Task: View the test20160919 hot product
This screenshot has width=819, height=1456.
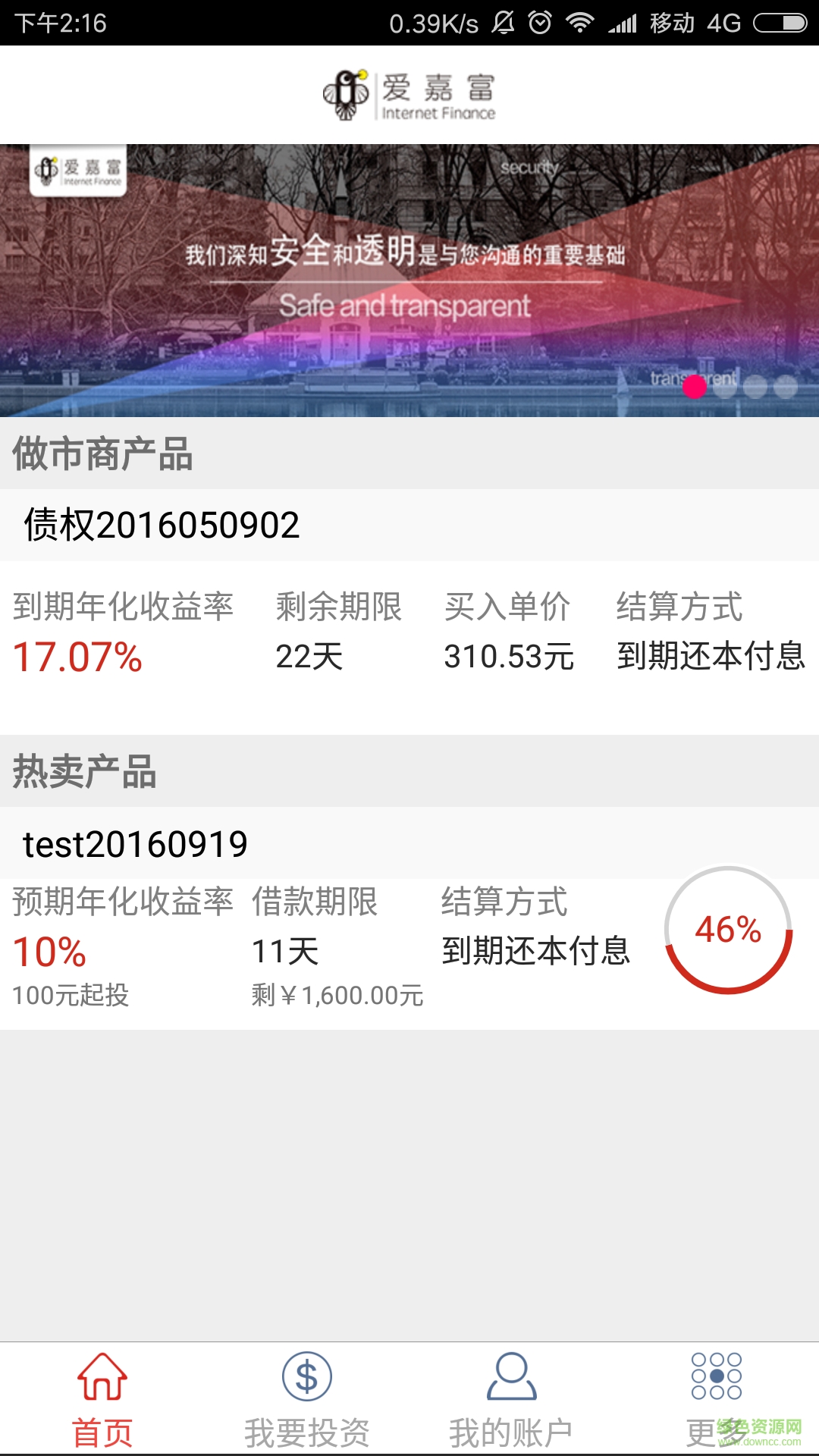Action: [x=135, y=844]
